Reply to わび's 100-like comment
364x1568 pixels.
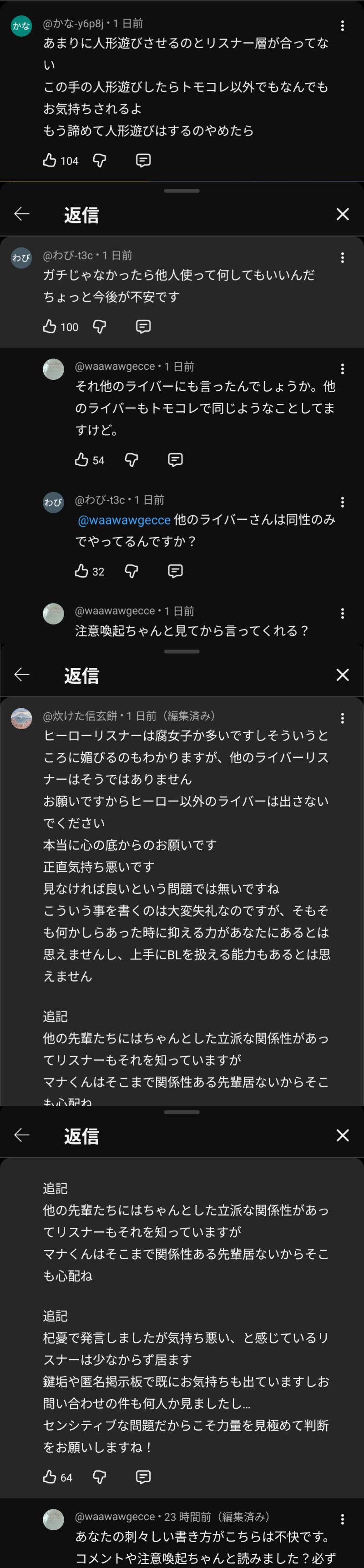coord(143,326)
